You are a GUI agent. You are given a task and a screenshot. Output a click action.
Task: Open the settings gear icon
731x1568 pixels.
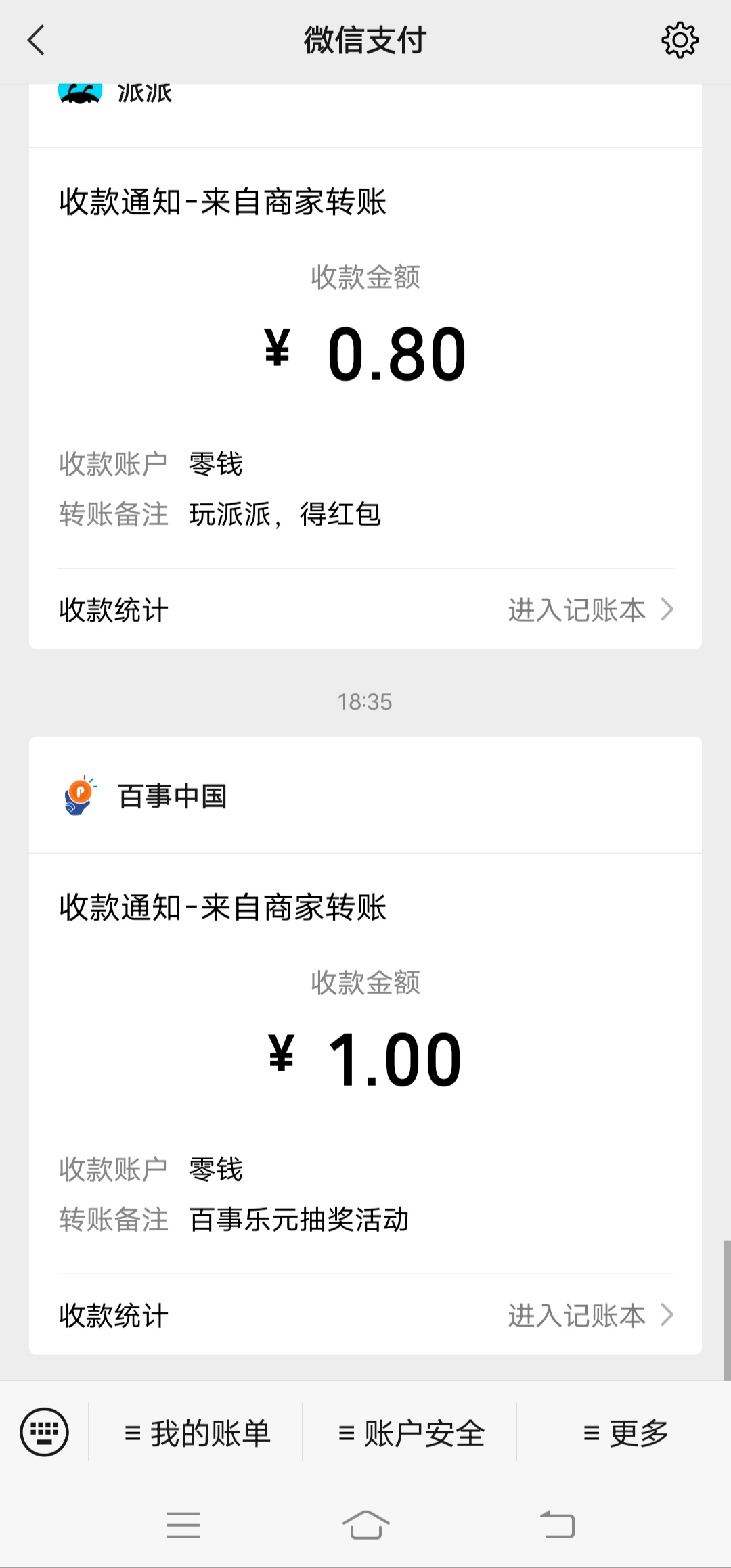click(x=680, y=41)
